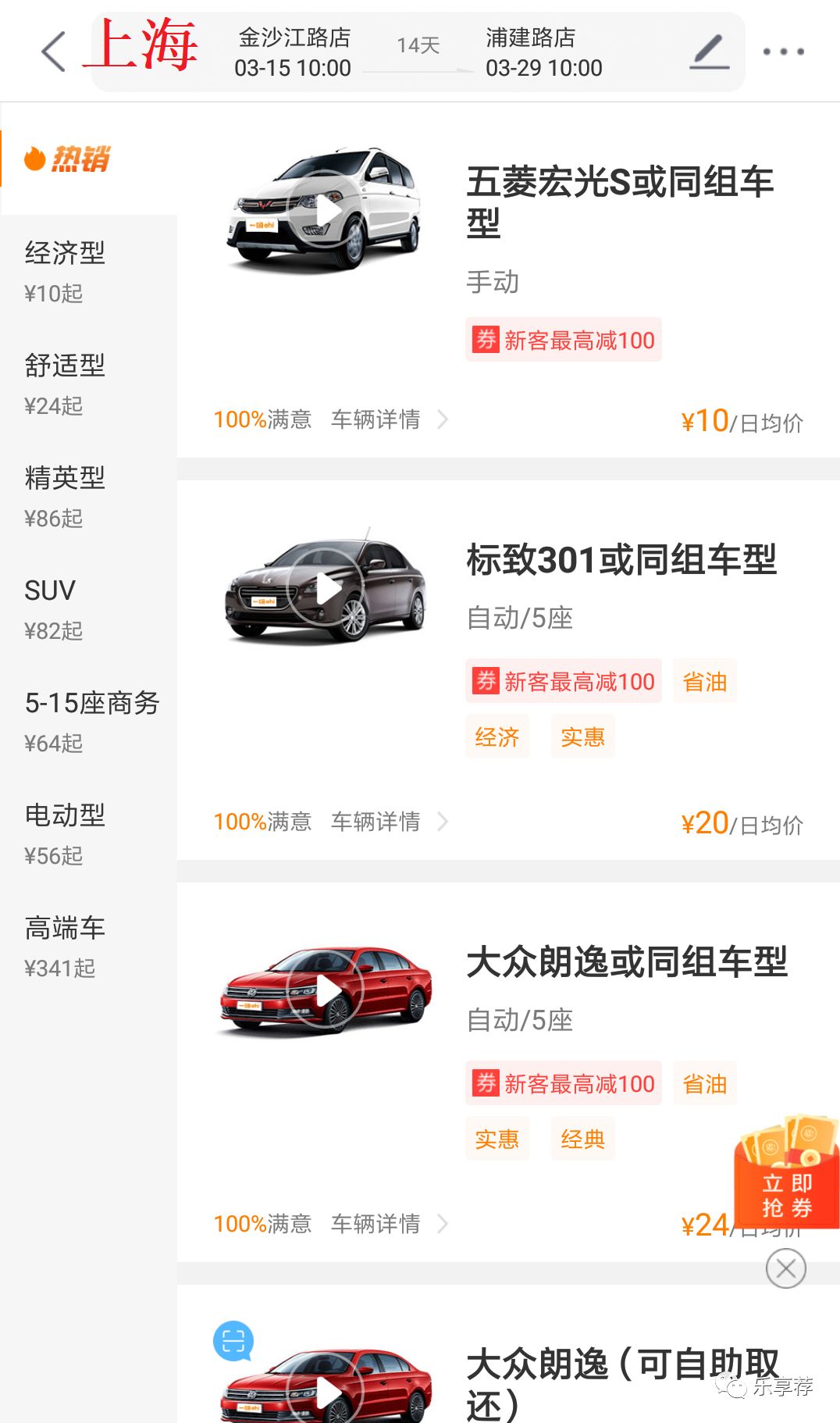Open the 大众朗逸（可自助取还）car card
Viewport: 840px width, 1423px height.
click(621, 1382)
